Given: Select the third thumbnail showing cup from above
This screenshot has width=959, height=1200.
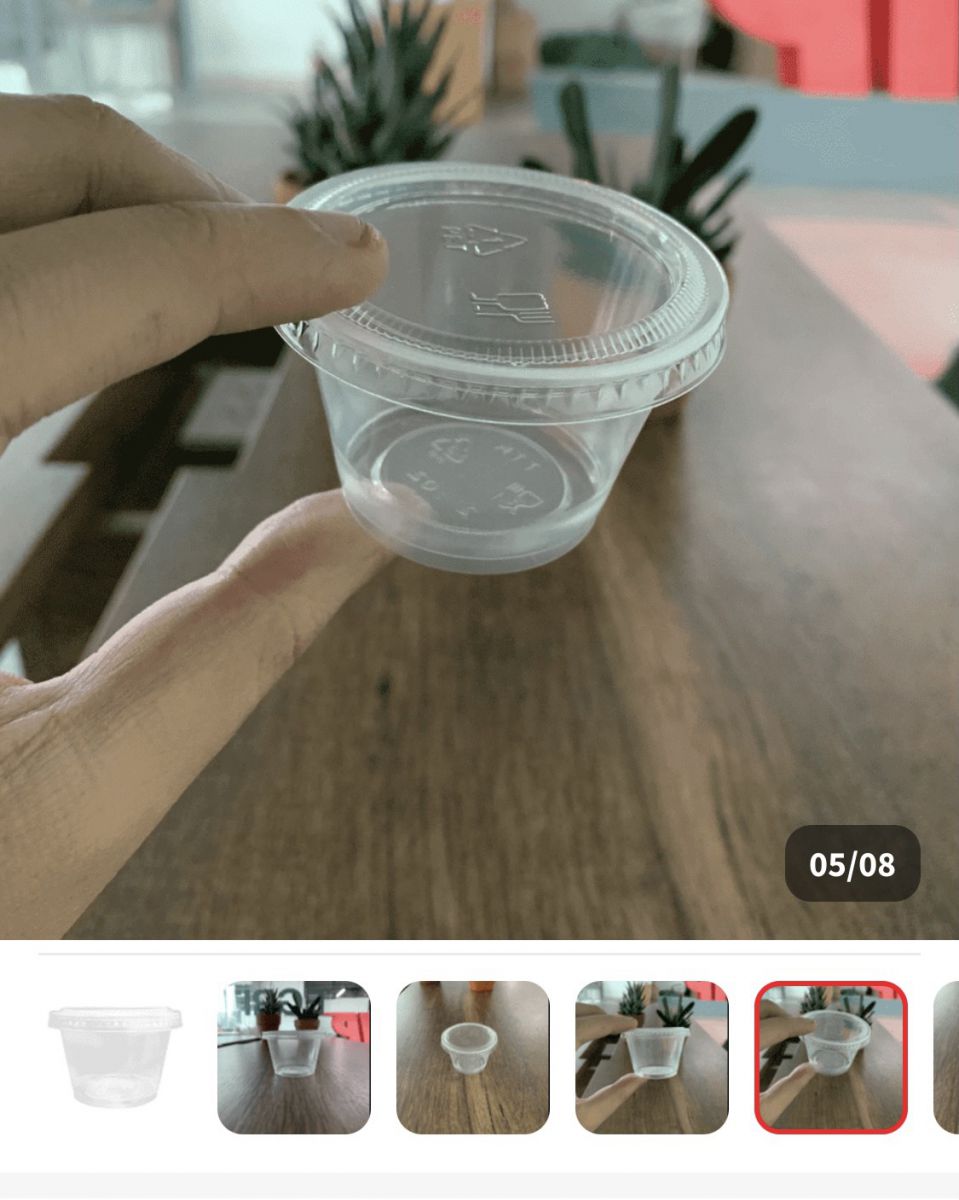Looking at the screenshot, I should pos(472,1057).
